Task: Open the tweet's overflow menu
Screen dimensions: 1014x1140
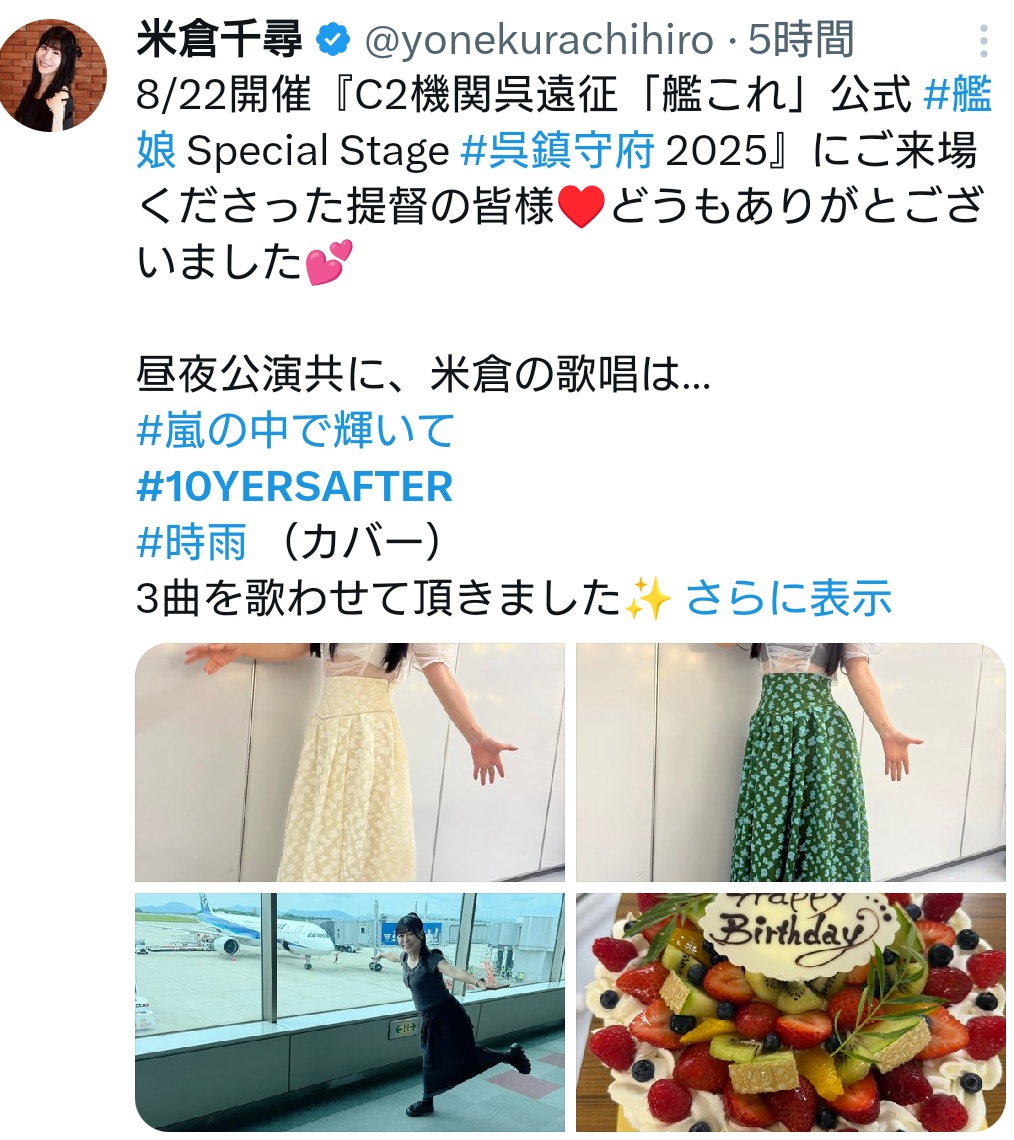Action: pos(984,42)
